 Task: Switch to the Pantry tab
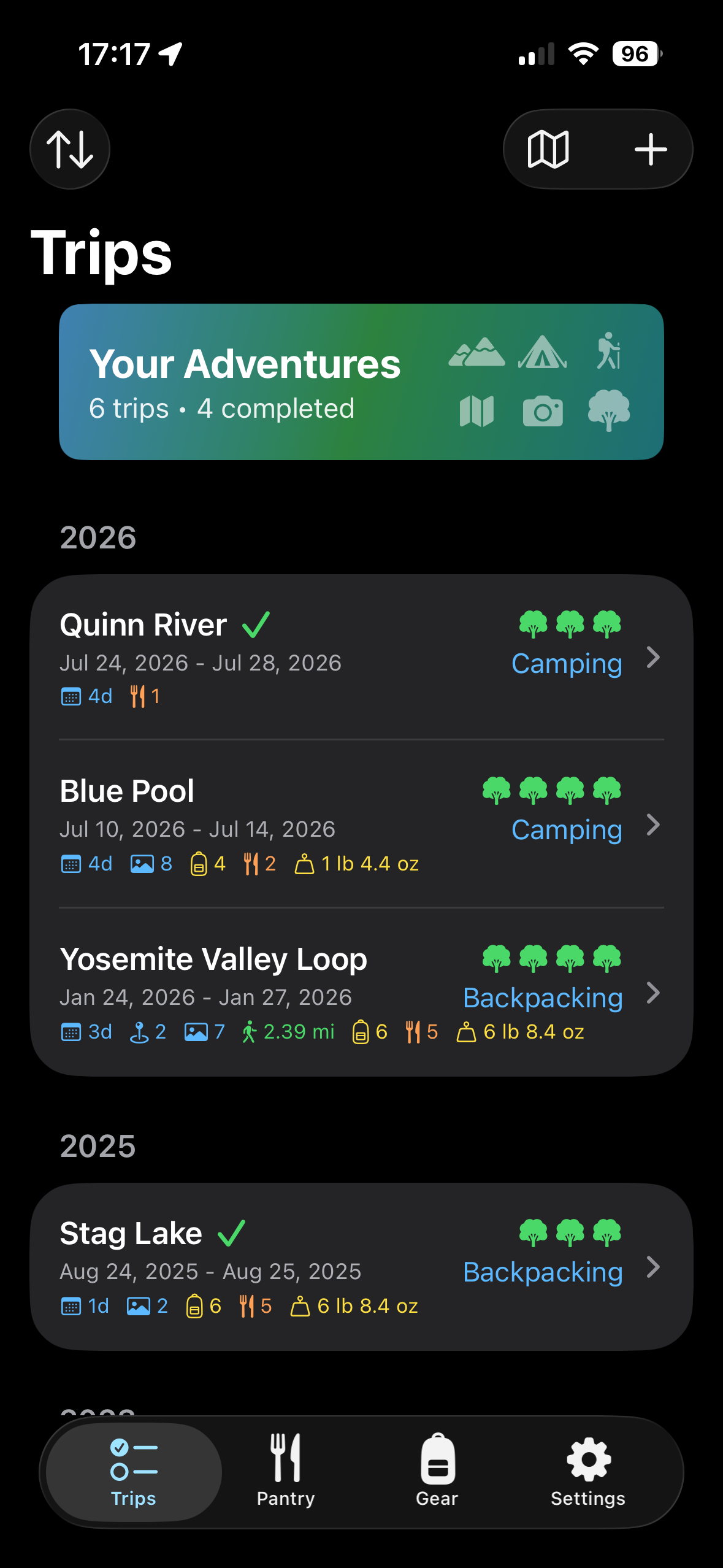coord(286,1471)
